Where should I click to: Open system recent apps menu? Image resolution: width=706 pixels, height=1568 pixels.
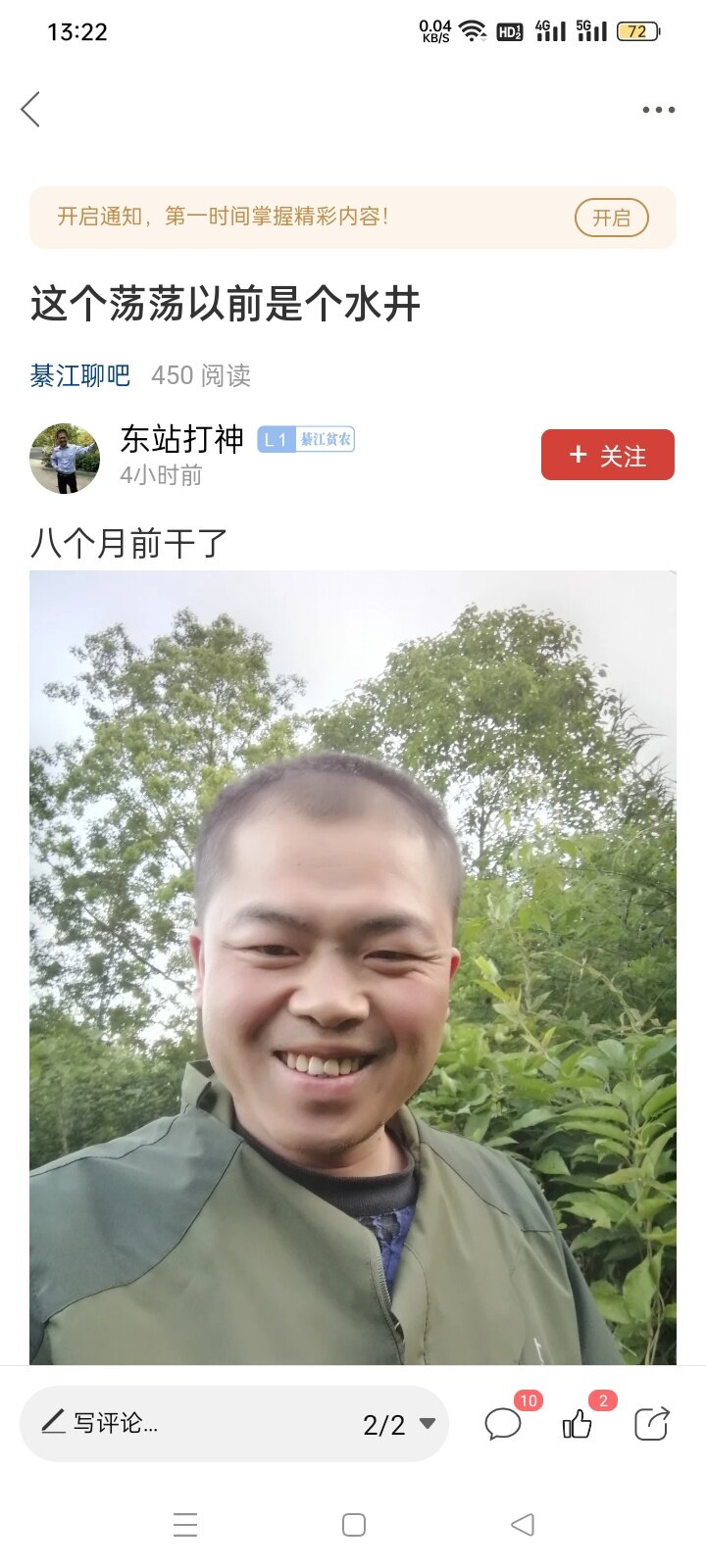185,1525
